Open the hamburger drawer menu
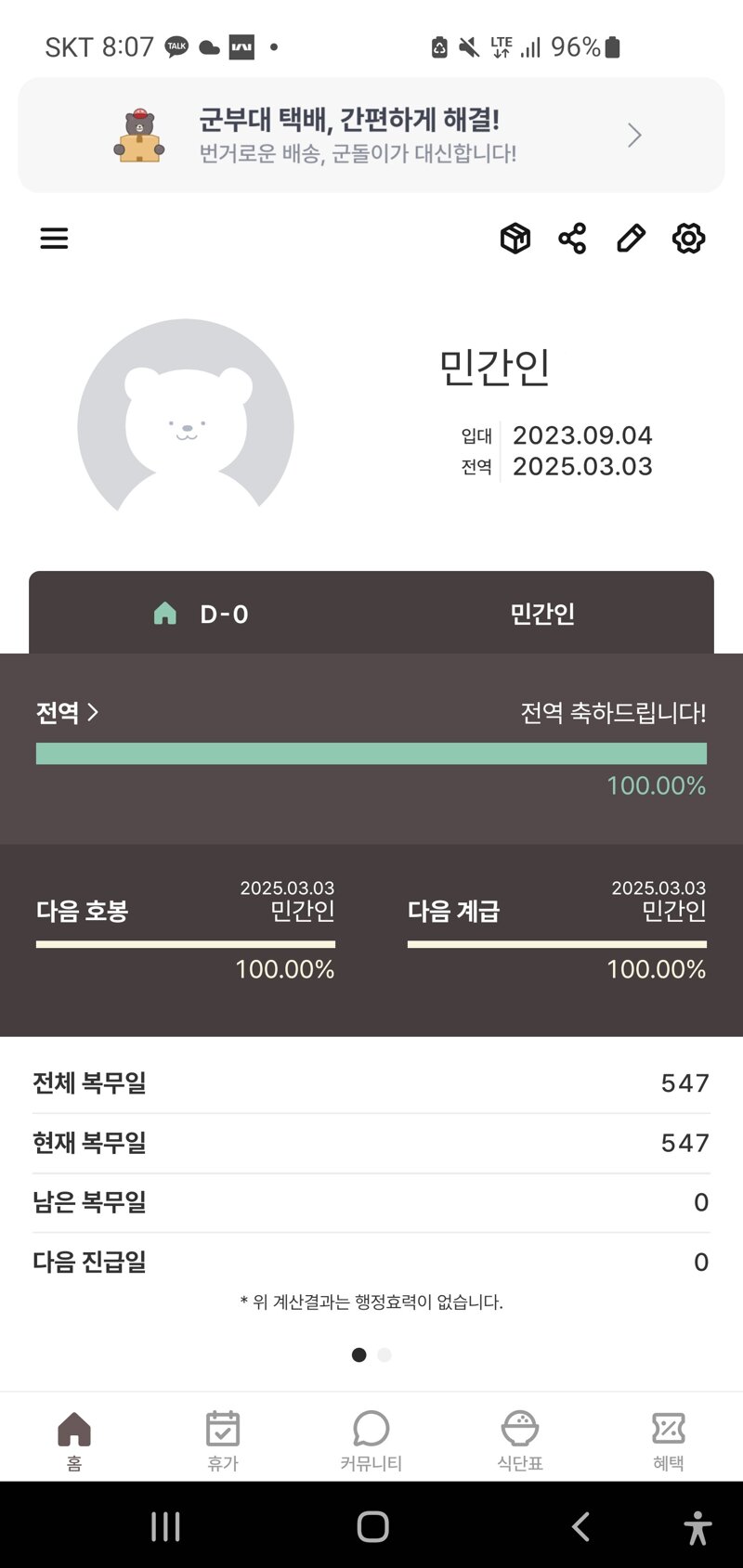The width and height of the screenshot is (743, 1568). click(x=55, y=239)
